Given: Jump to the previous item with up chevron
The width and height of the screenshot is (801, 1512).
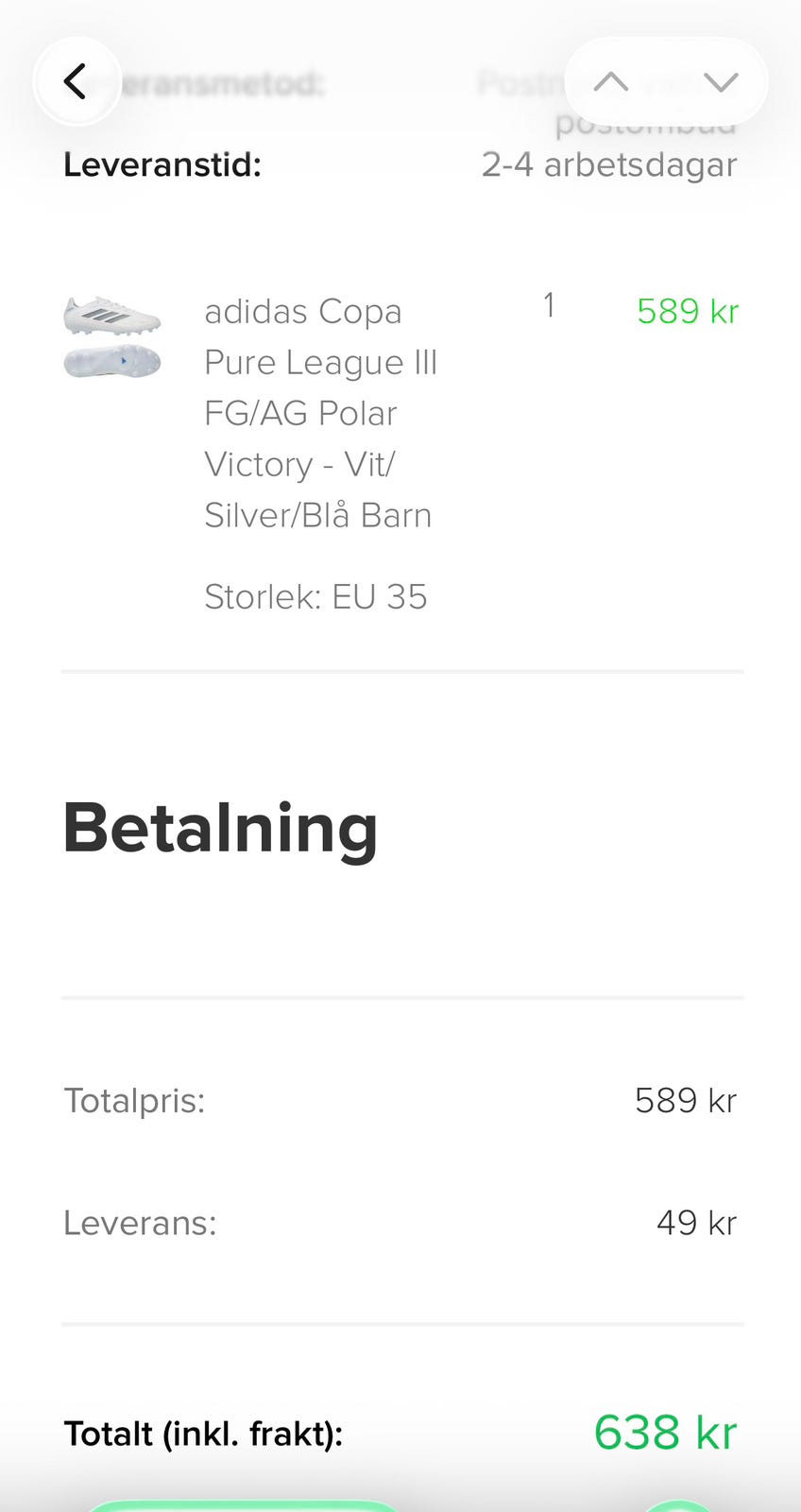Looking at the screenshot, I should pos(611,82).
